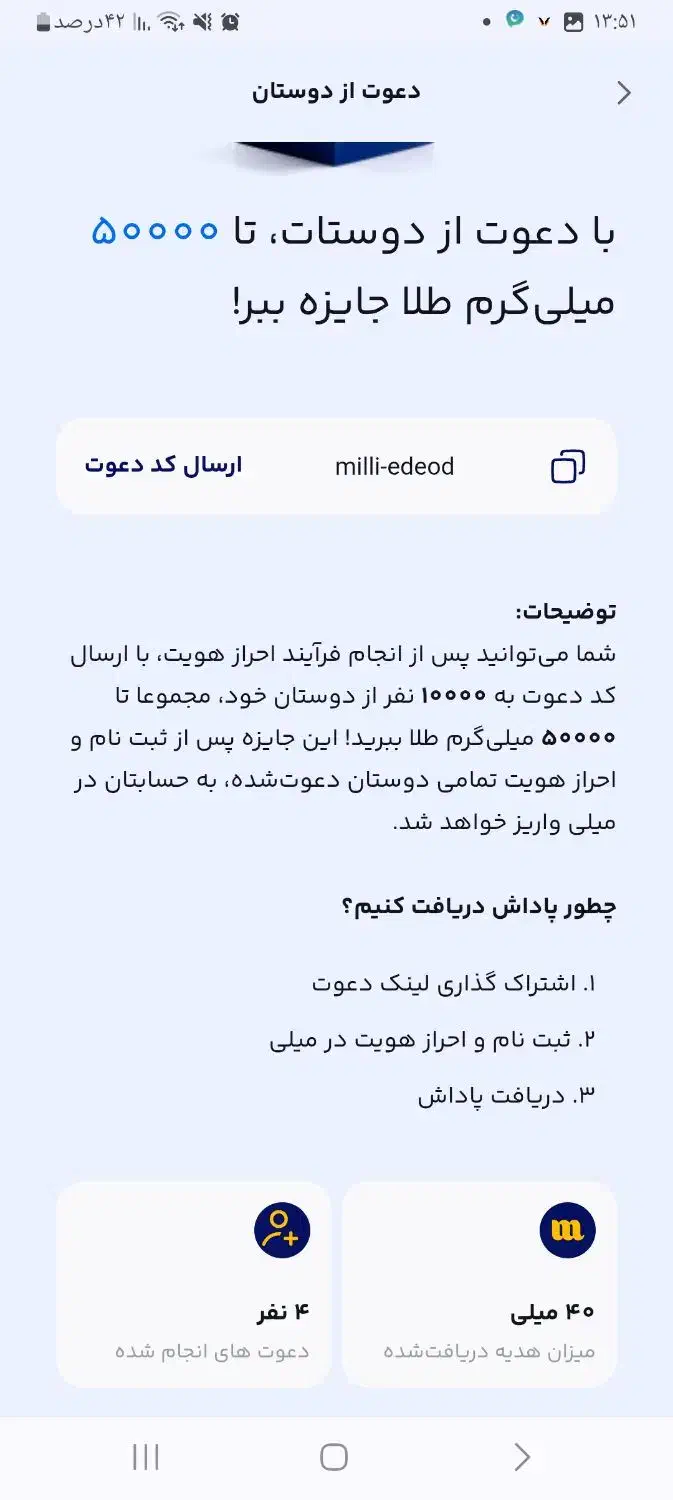Go back from the دعوت از دوستان page
673x1500 pixels.
(x=624, y=93)
